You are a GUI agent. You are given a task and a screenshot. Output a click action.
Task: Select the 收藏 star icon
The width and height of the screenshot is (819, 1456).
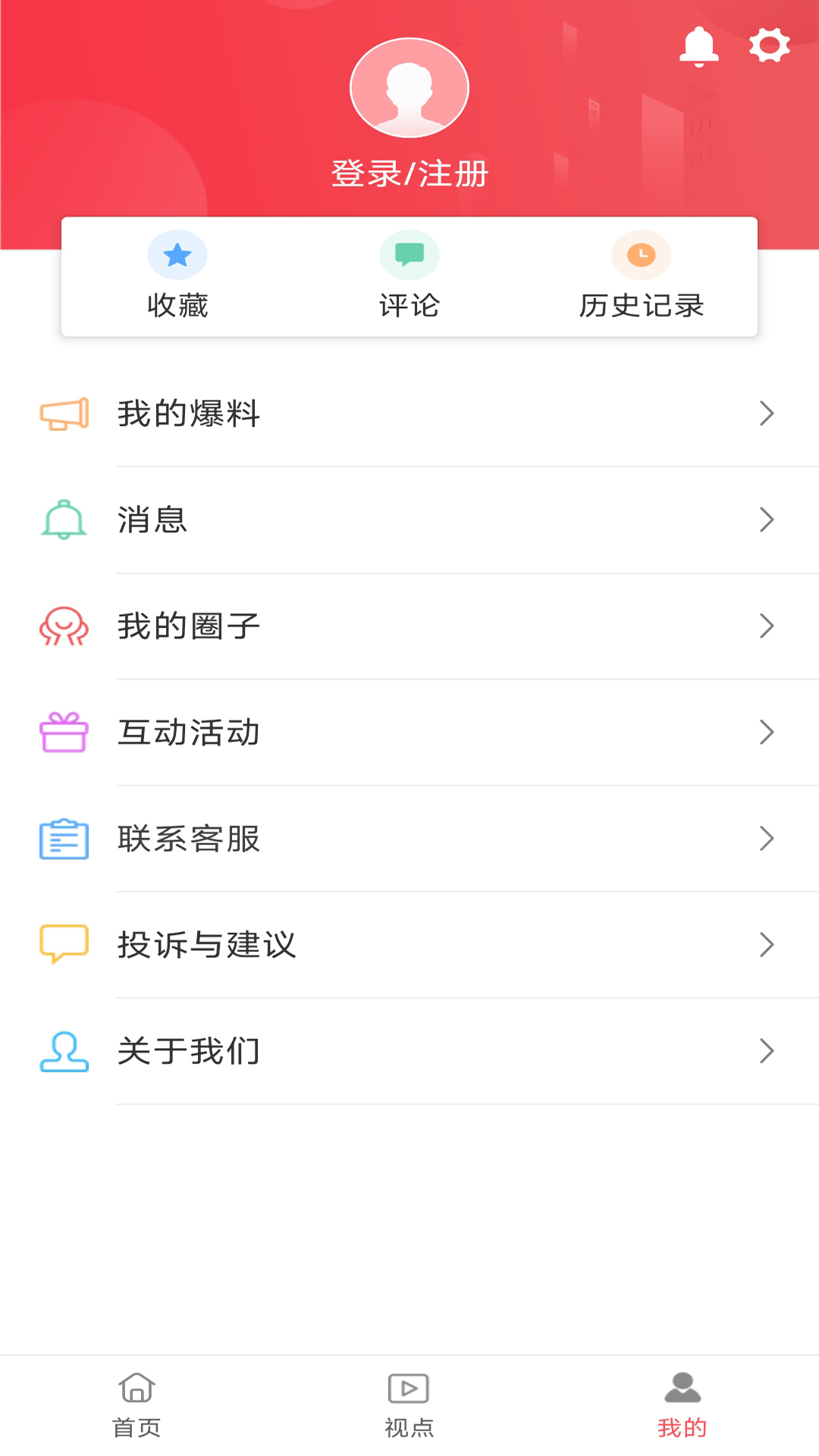(177, 256)
